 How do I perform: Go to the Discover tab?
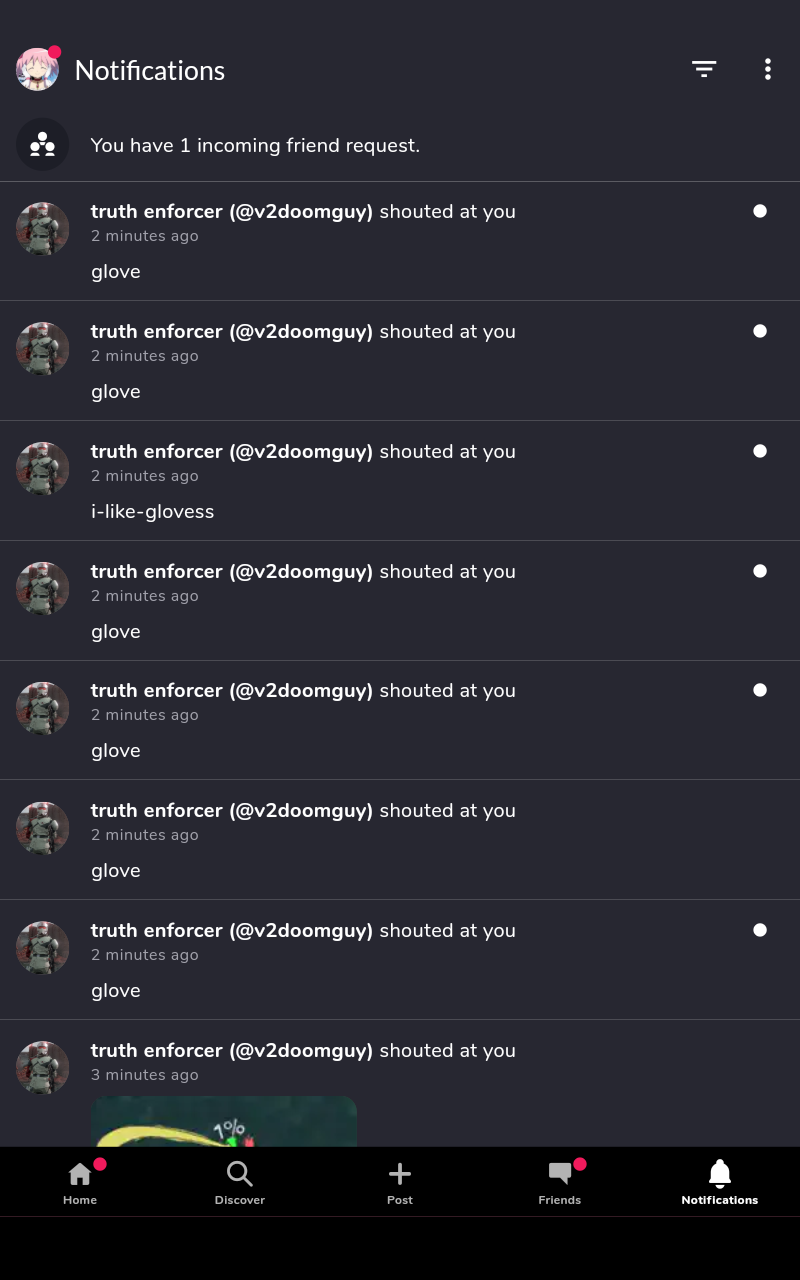[240, 1182]
